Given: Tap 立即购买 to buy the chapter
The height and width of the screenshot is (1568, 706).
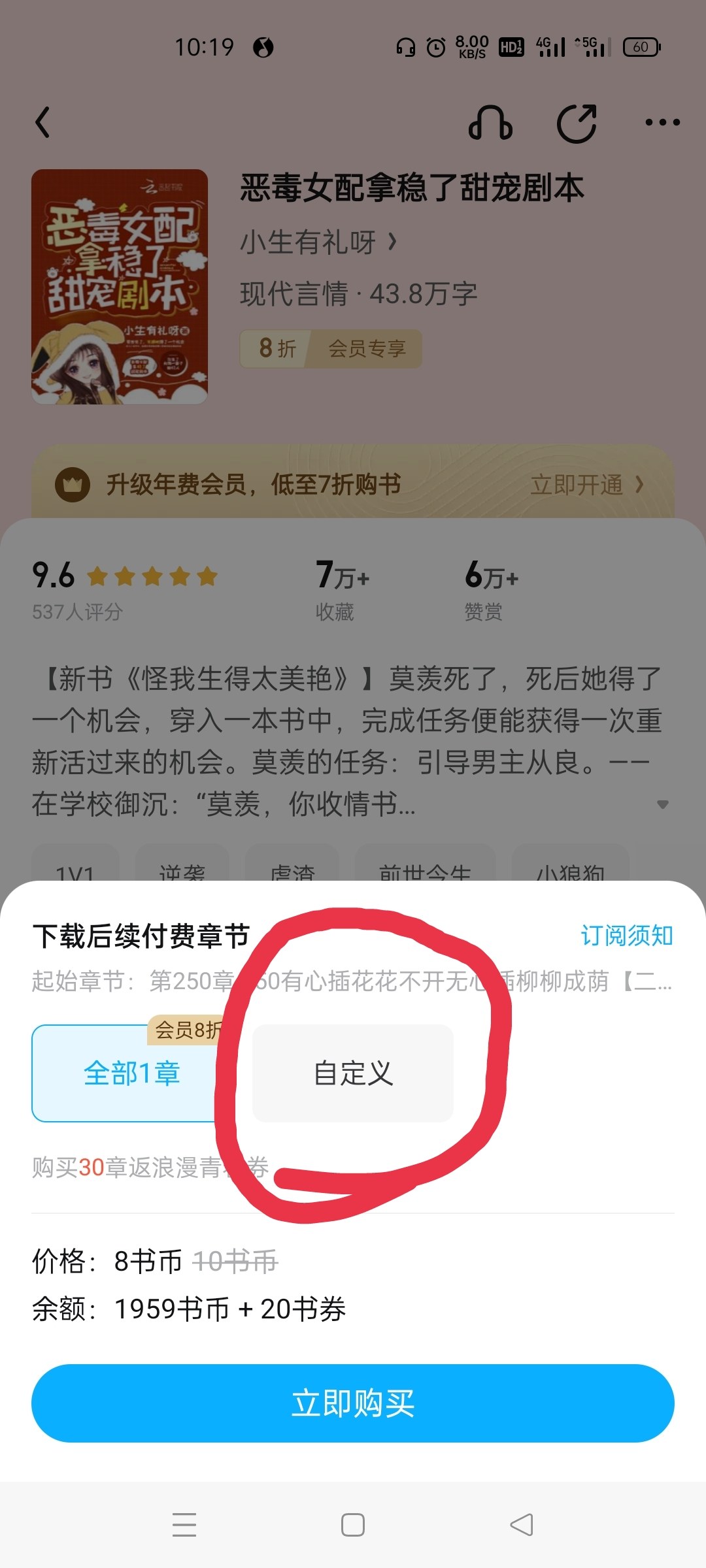Looking at the screenshot, I should [353, 1403].
